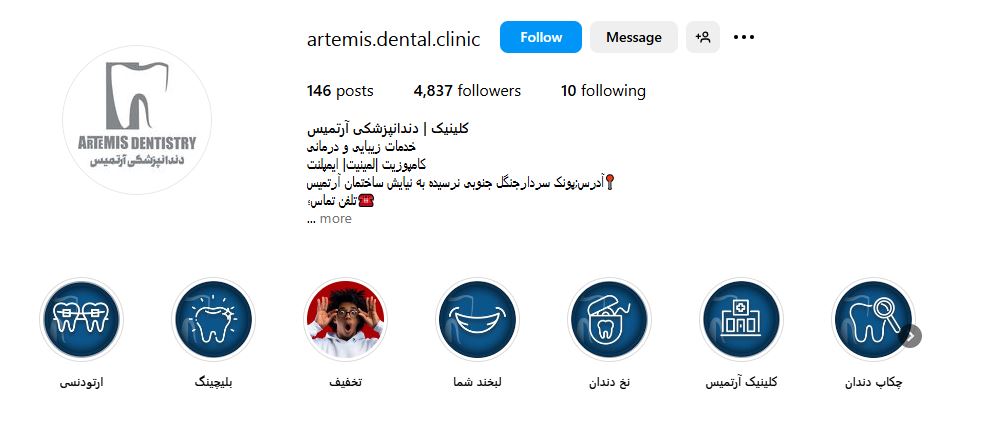The height and width of the screenshot is (427, 994).
Task: Open the following list
Action: click(603, 91)
